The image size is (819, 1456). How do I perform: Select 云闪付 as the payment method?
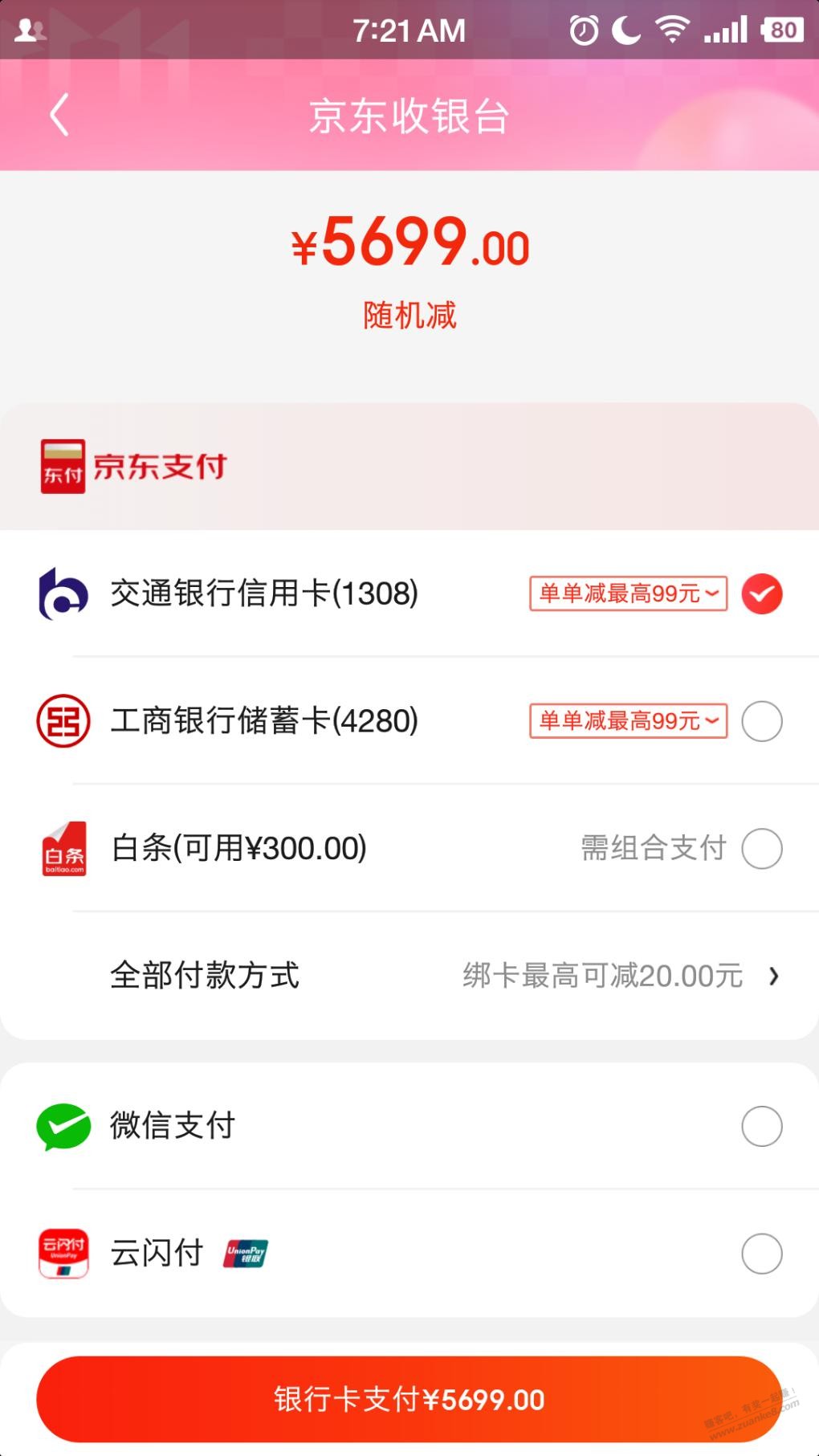point(761,1253)
